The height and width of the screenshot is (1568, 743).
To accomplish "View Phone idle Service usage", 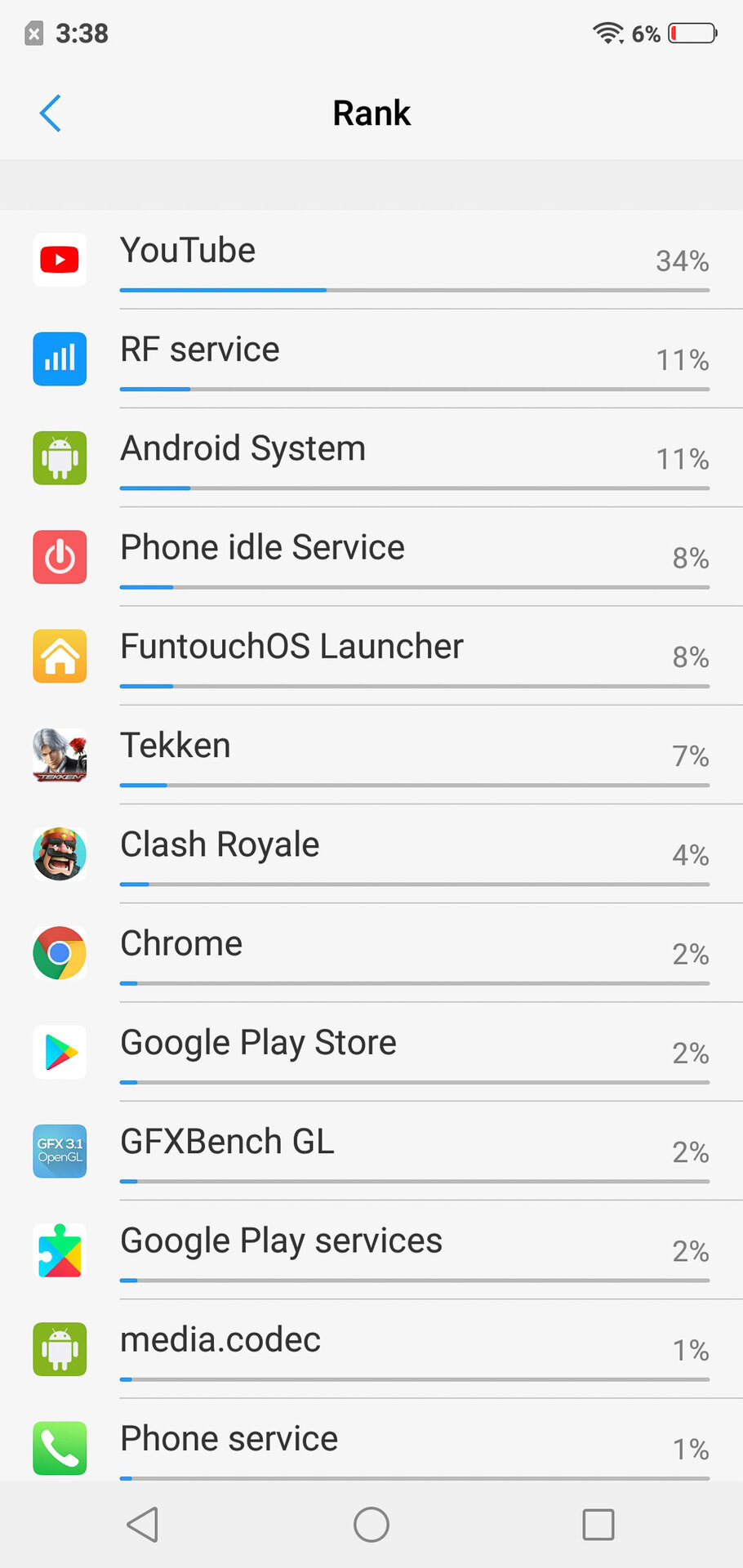I will [x=371, y=556].
